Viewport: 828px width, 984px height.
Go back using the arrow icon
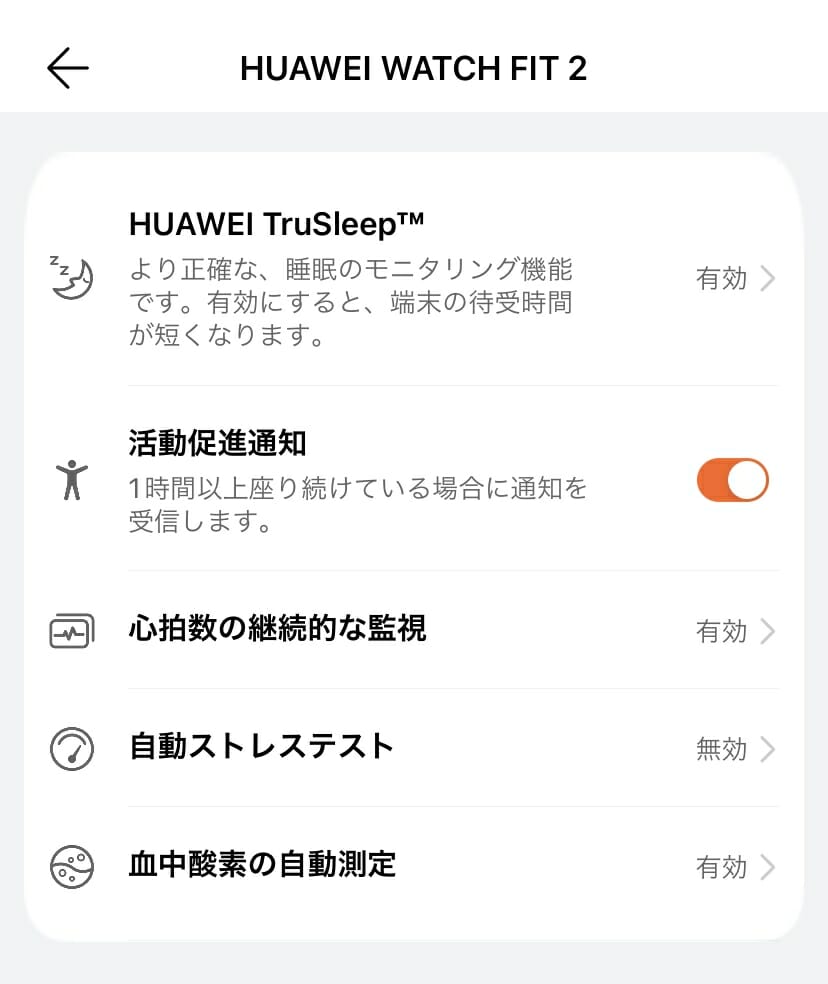click(x=68, y=68)
